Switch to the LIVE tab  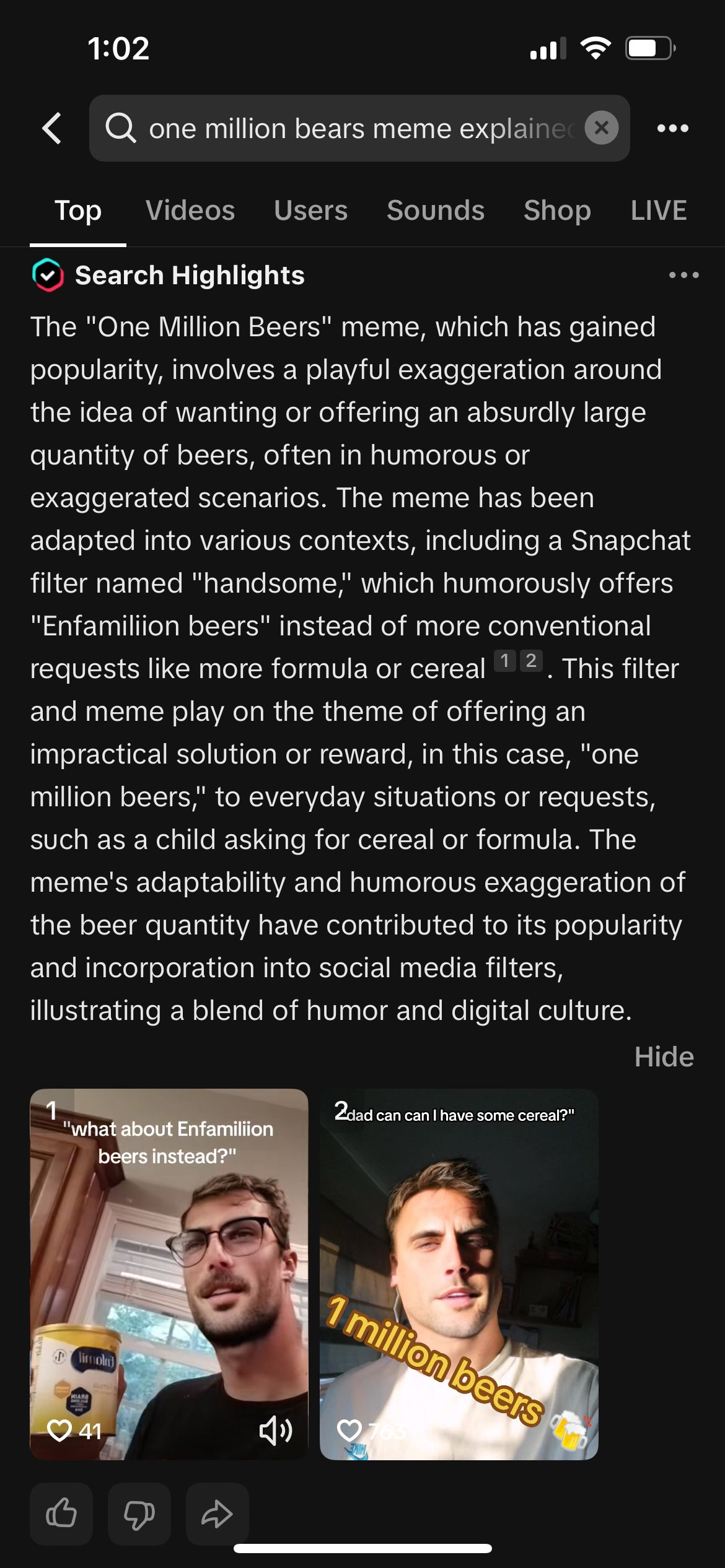click(x=658, y=211)
